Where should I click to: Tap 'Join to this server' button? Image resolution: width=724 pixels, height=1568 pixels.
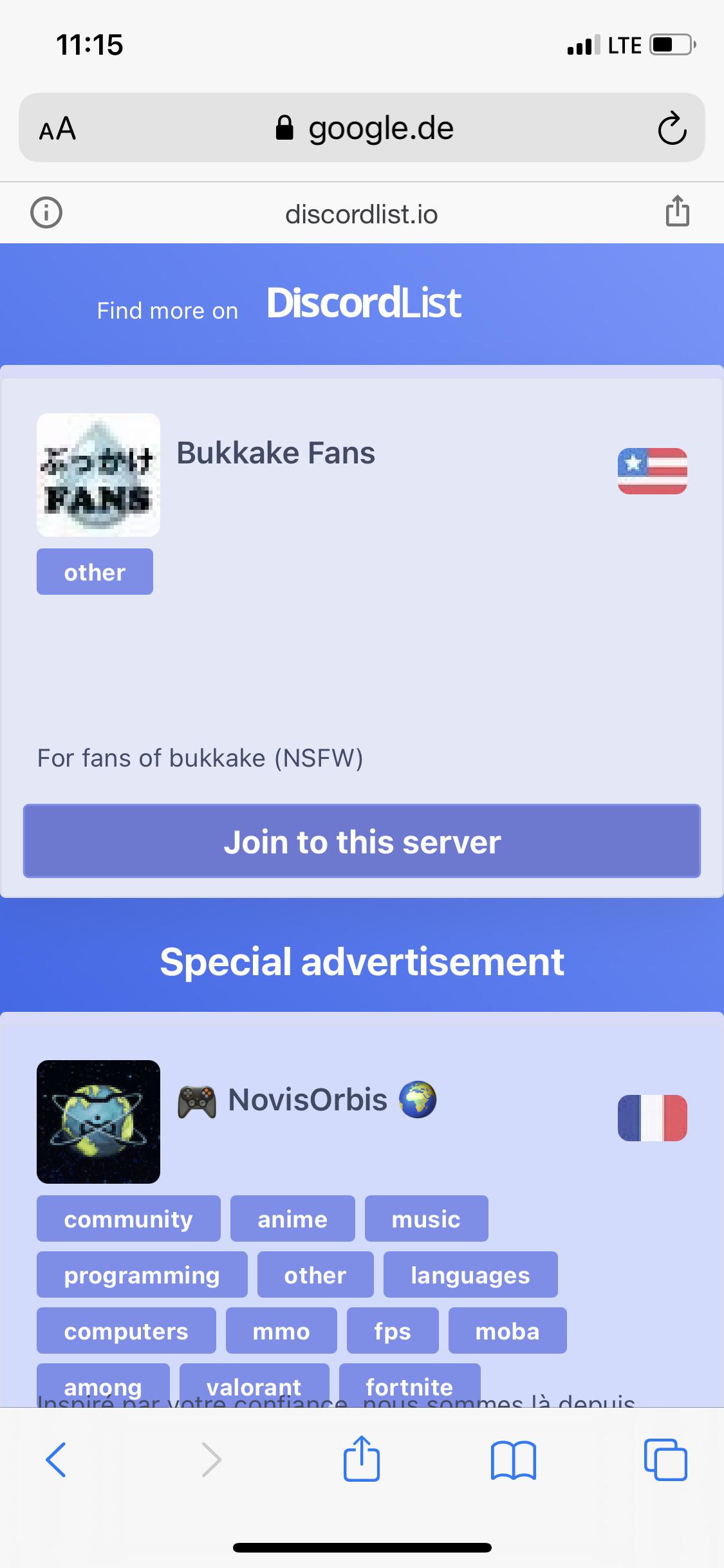pos(362,841)
